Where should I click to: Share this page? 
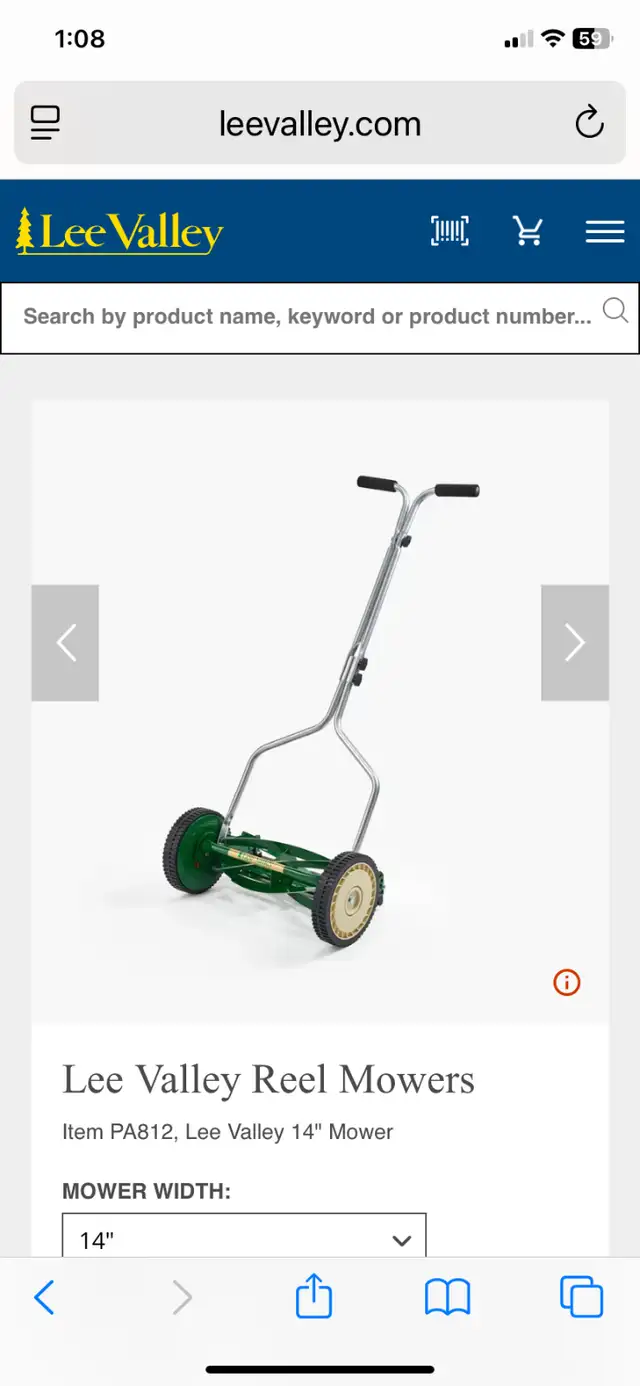[x=313, y=1296]
